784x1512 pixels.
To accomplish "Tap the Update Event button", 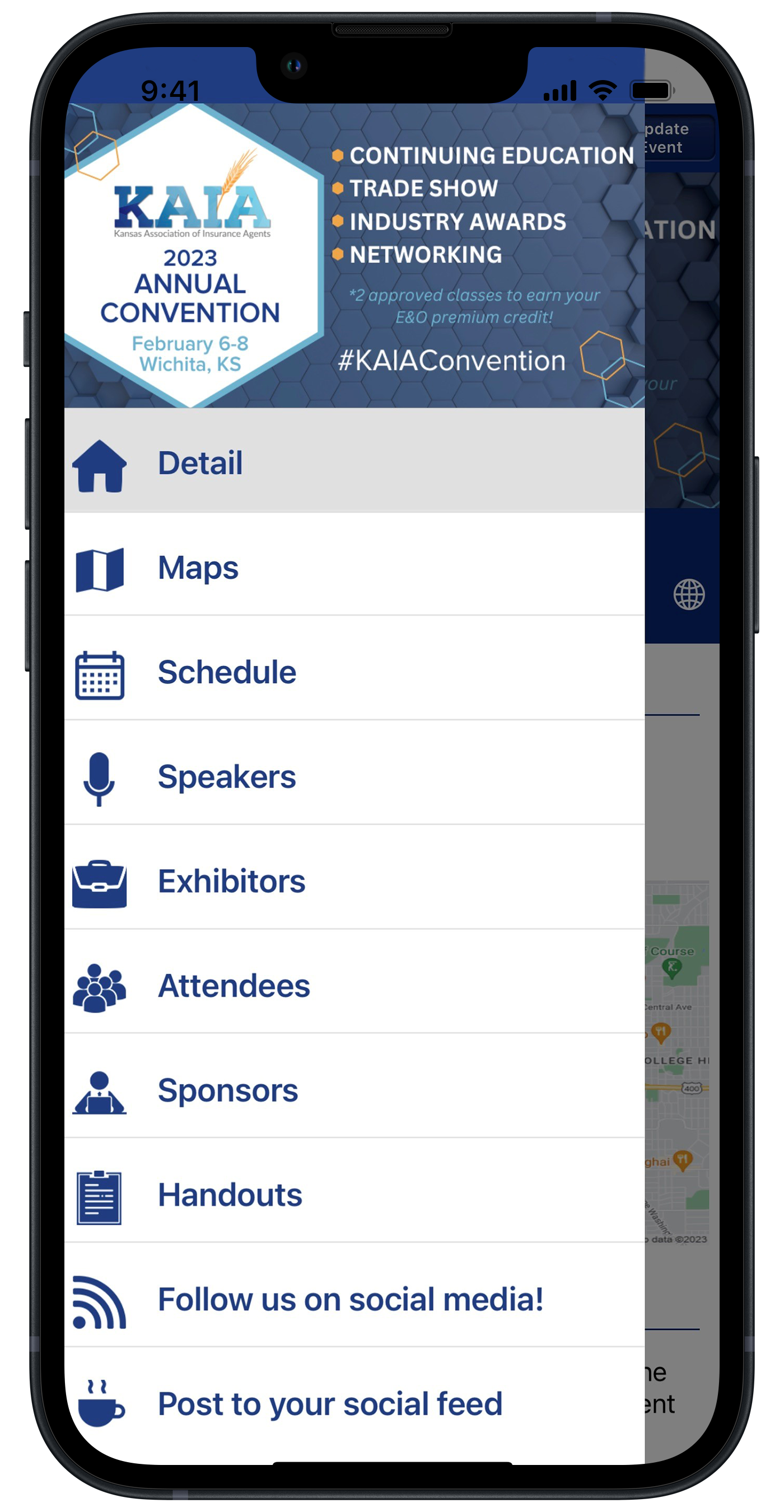I will [x=679, y=137].
